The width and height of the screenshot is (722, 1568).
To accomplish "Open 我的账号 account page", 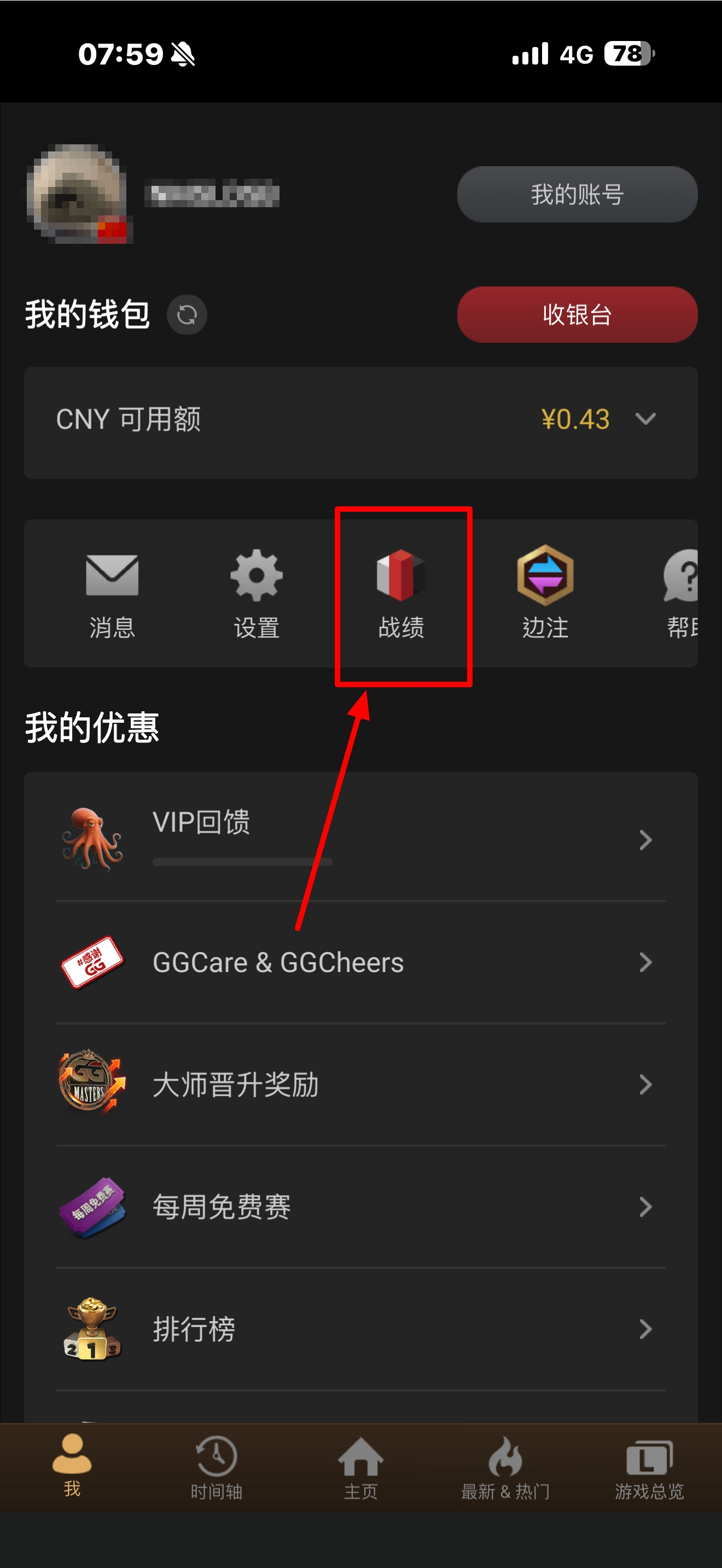I will tap(577, 194).
